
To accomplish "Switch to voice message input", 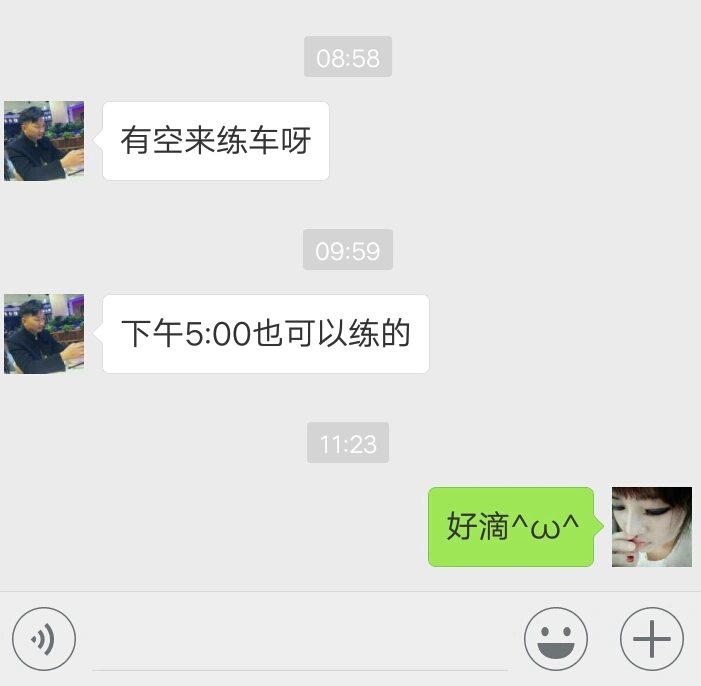I will [x=44, y=638].
